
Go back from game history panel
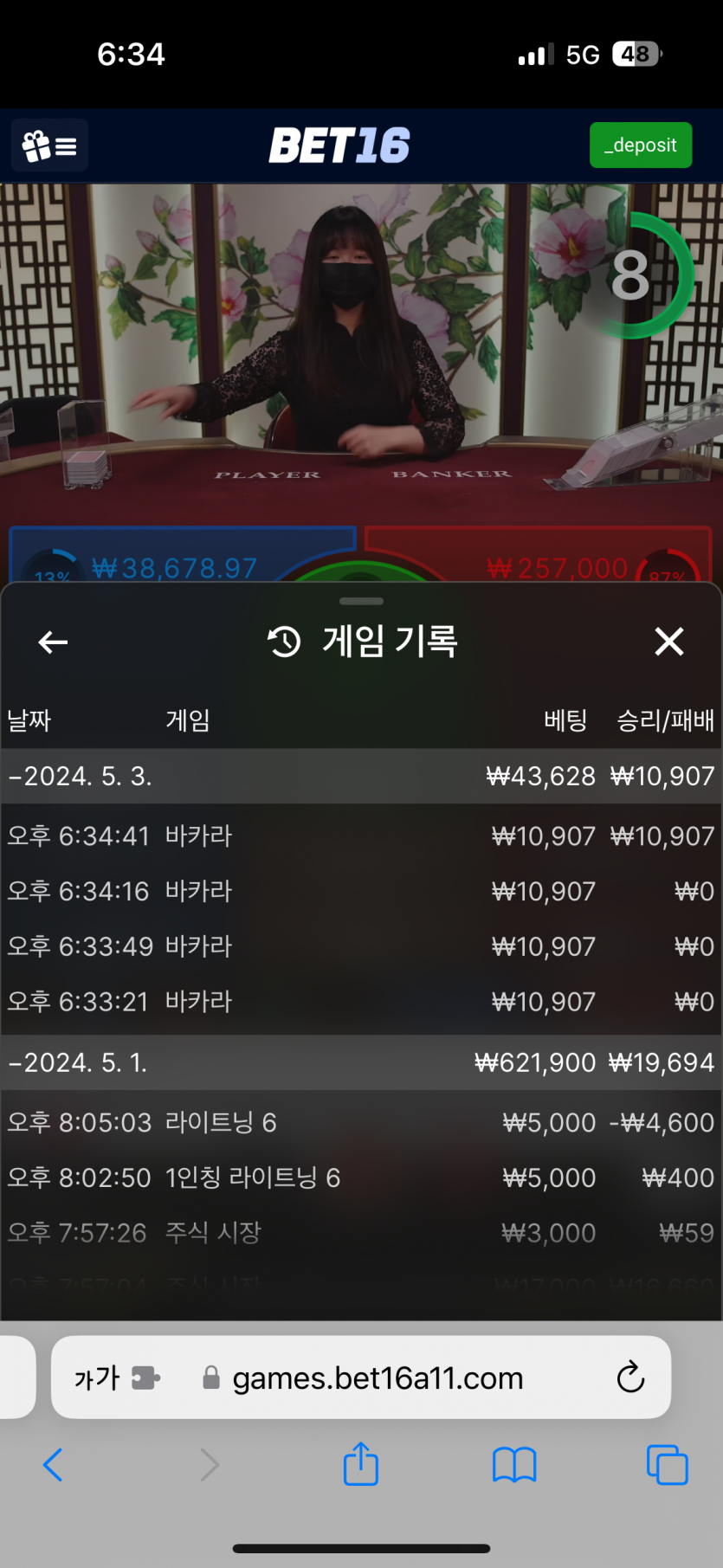coord(53,642)
